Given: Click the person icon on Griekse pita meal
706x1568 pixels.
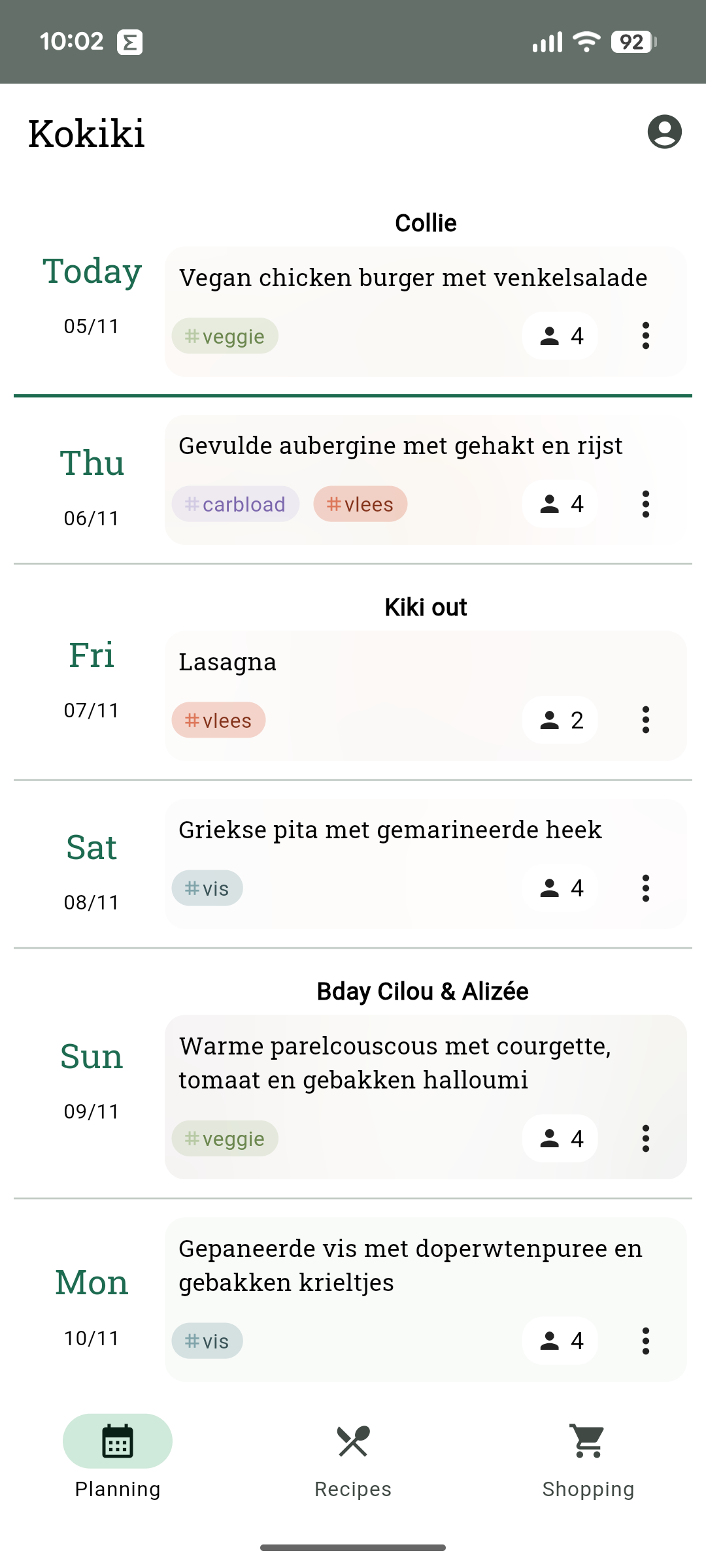Looking at the screenshot, I should click(x=550, y=888).
